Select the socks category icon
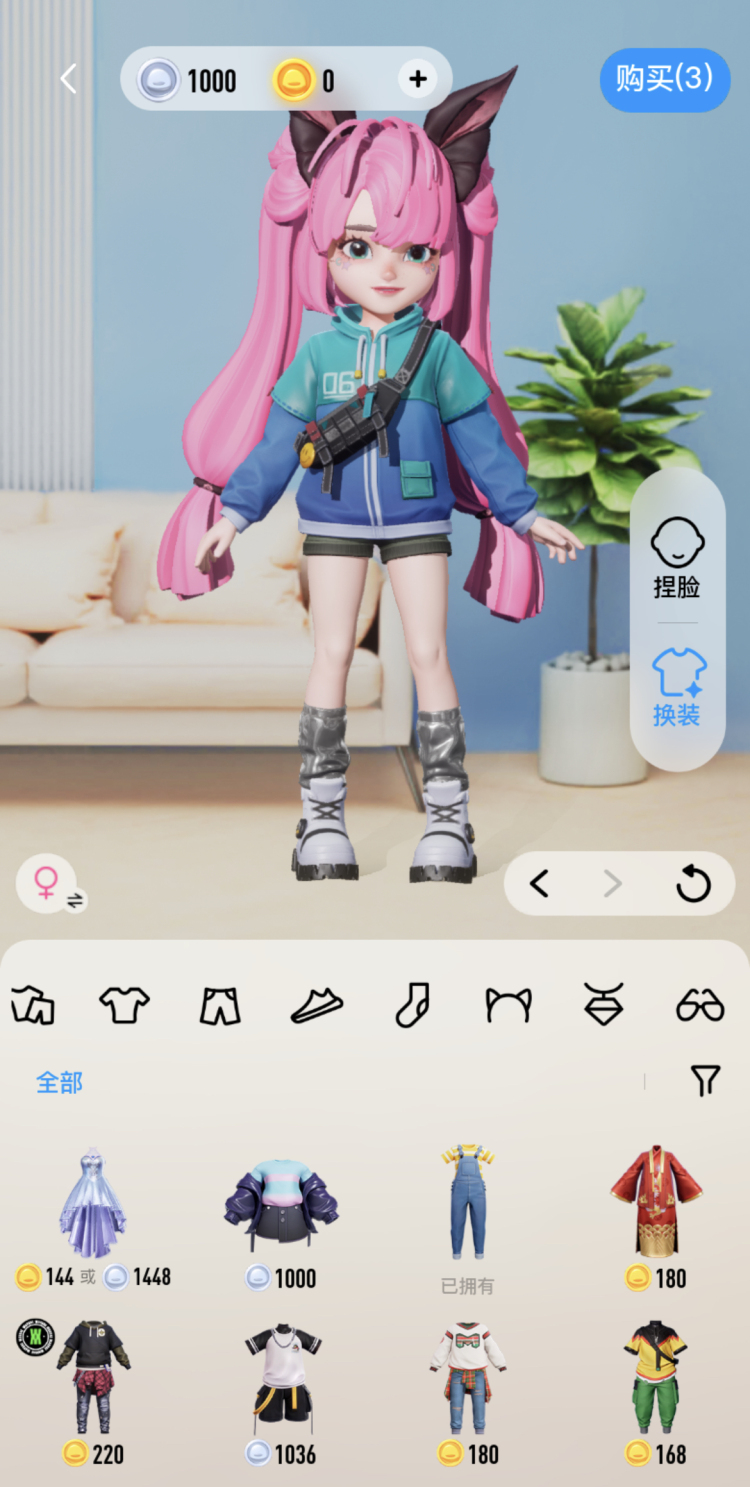 click(411, 1006)
